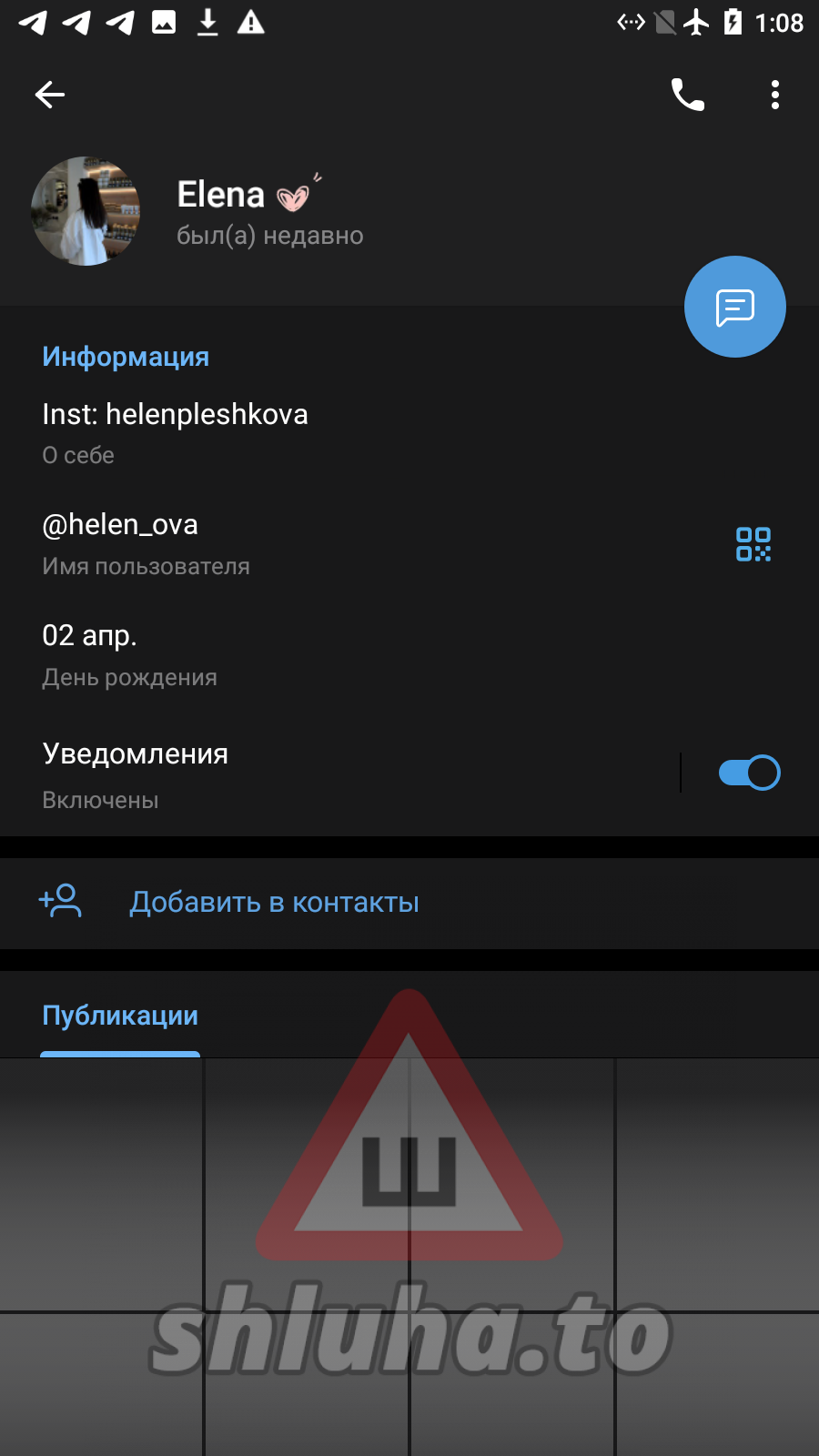Switch to the Публикации tab
Image resolution: width=819 pixels, height=1456 pixels.
120,1016
